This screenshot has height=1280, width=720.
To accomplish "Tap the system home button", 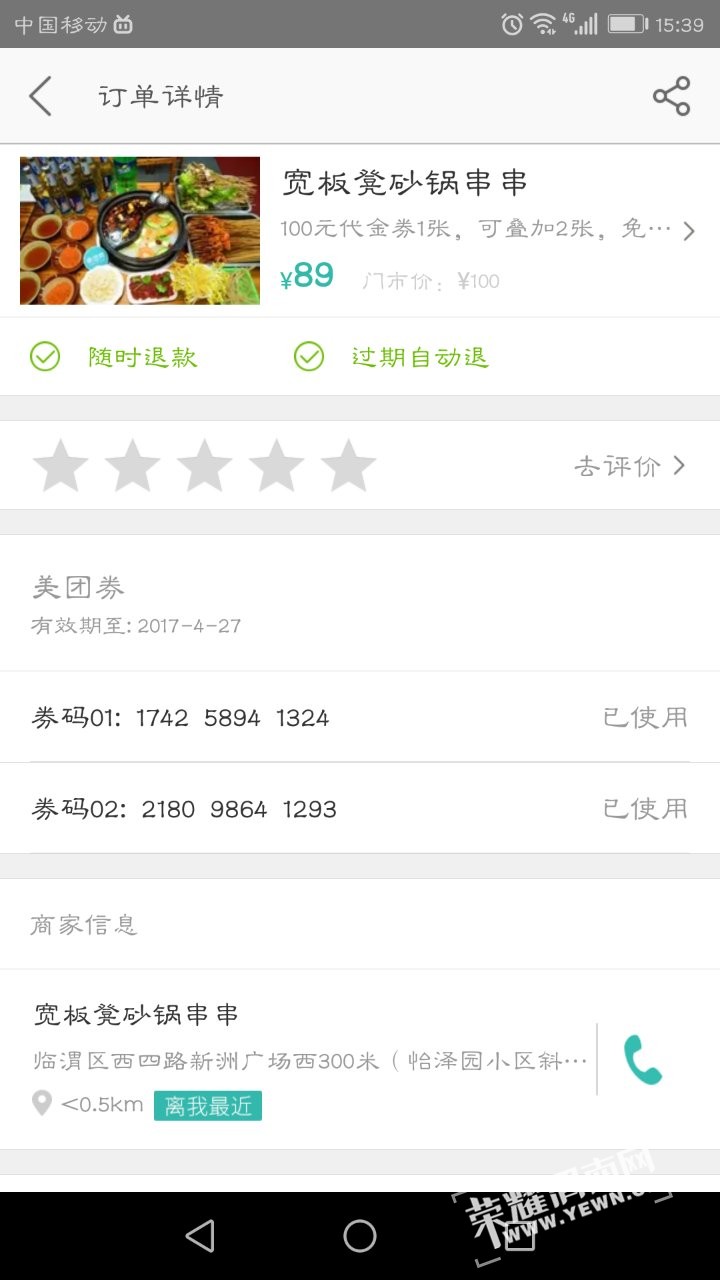I will click(360, 1236).
